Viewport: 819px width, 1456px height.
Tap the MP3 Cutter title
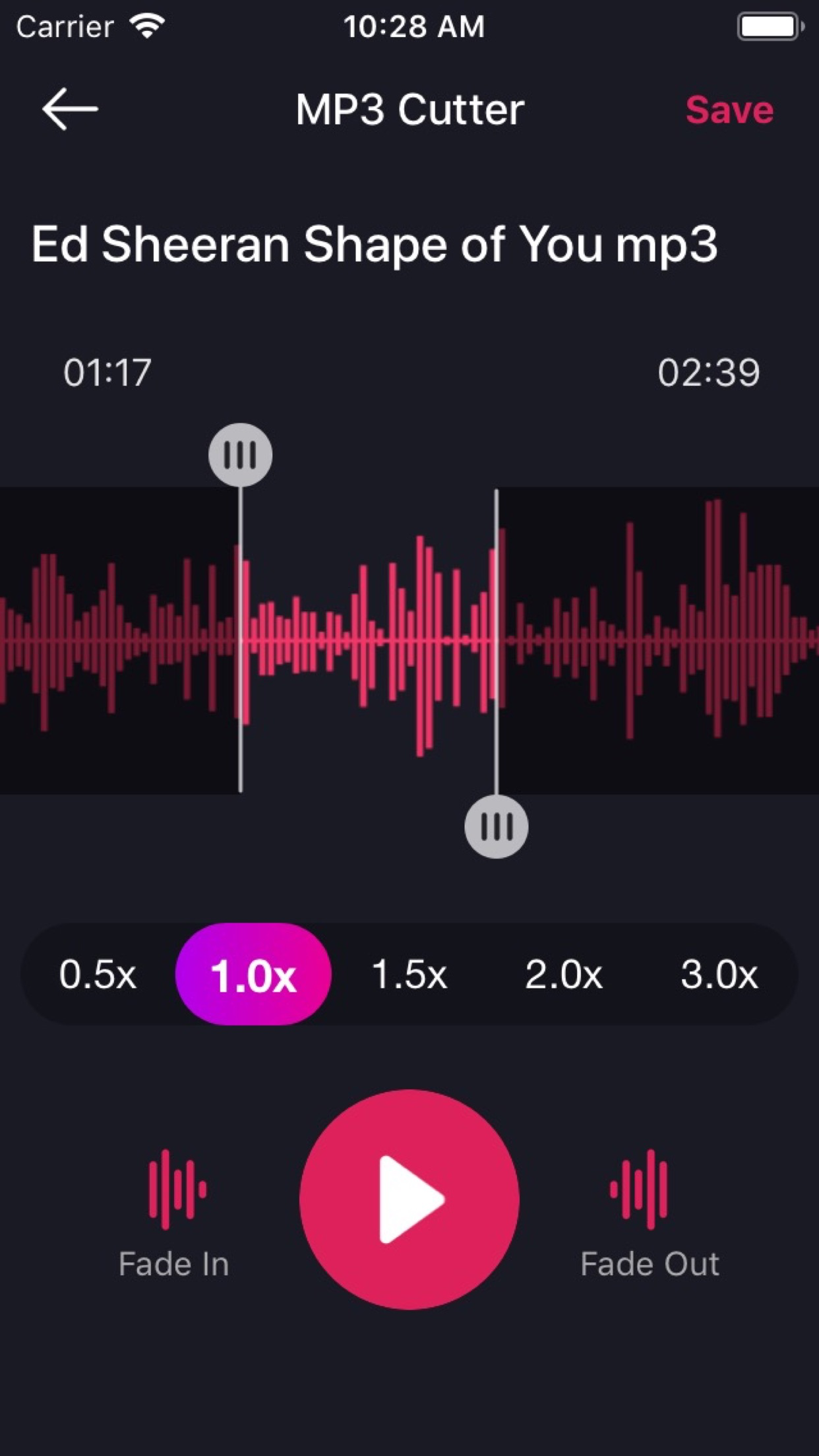[x=409, y=111]
